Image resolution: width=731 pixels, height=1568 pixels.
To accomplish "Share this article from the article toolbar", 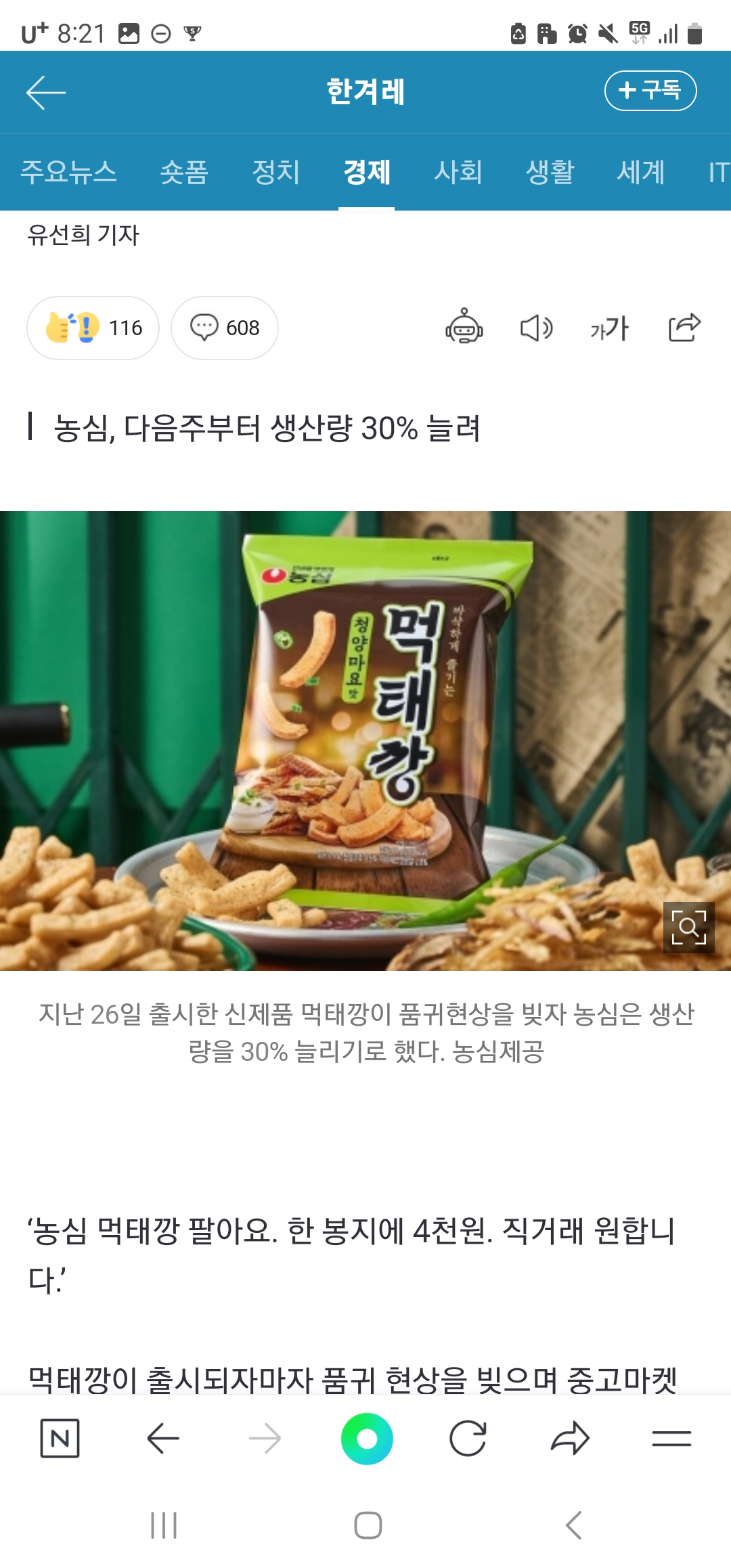I will tap(684, 328).
